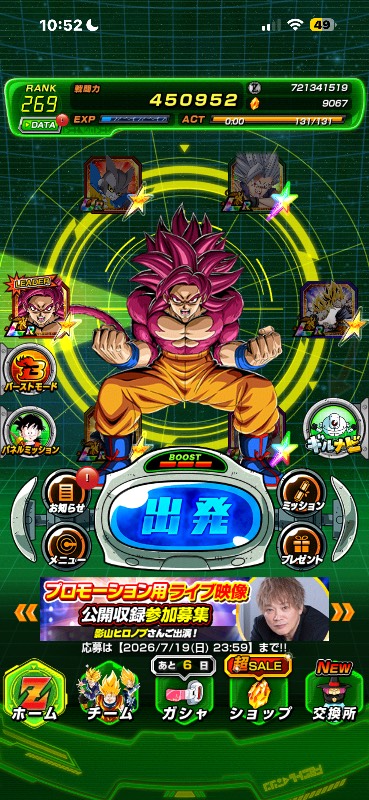
Task: Open the promotion live video banner
Action: (184, 609)
